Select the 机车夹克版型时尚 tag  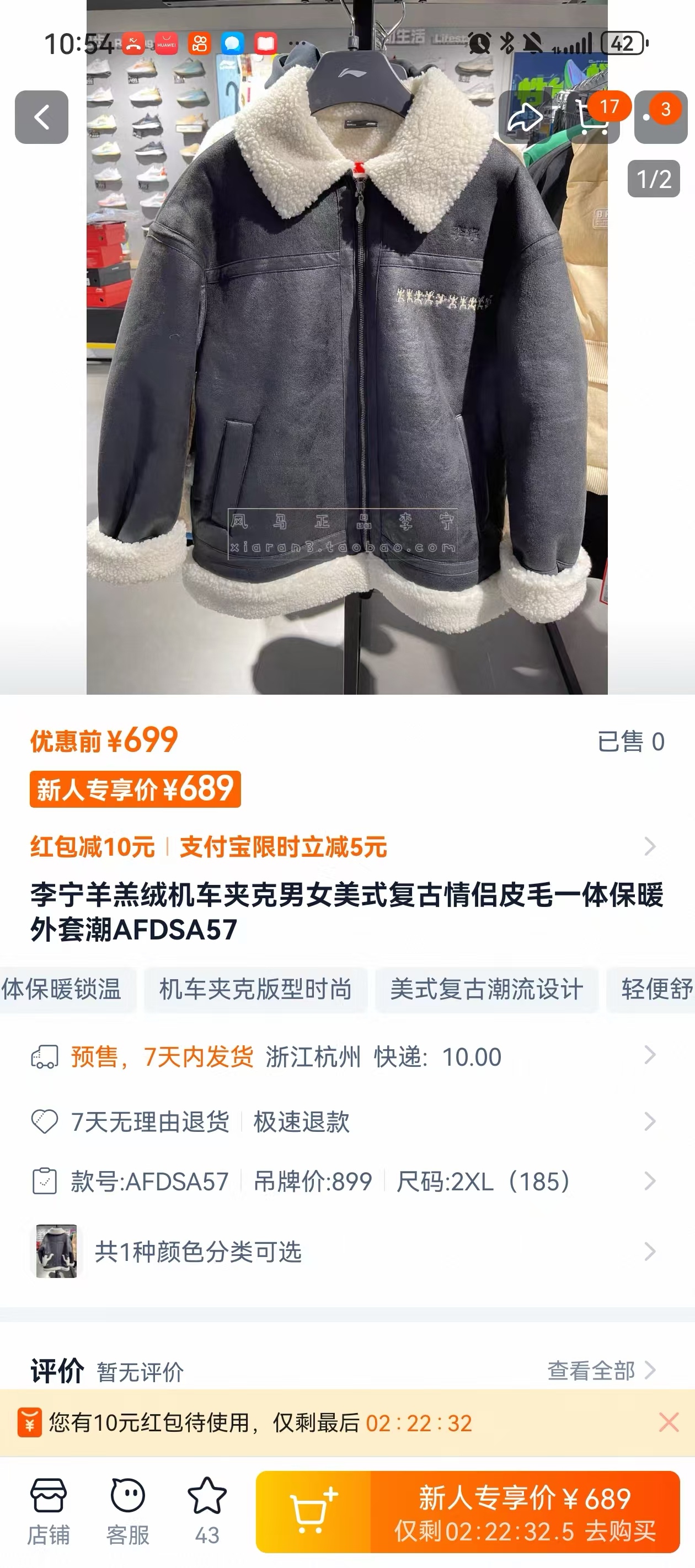point(255,989)
